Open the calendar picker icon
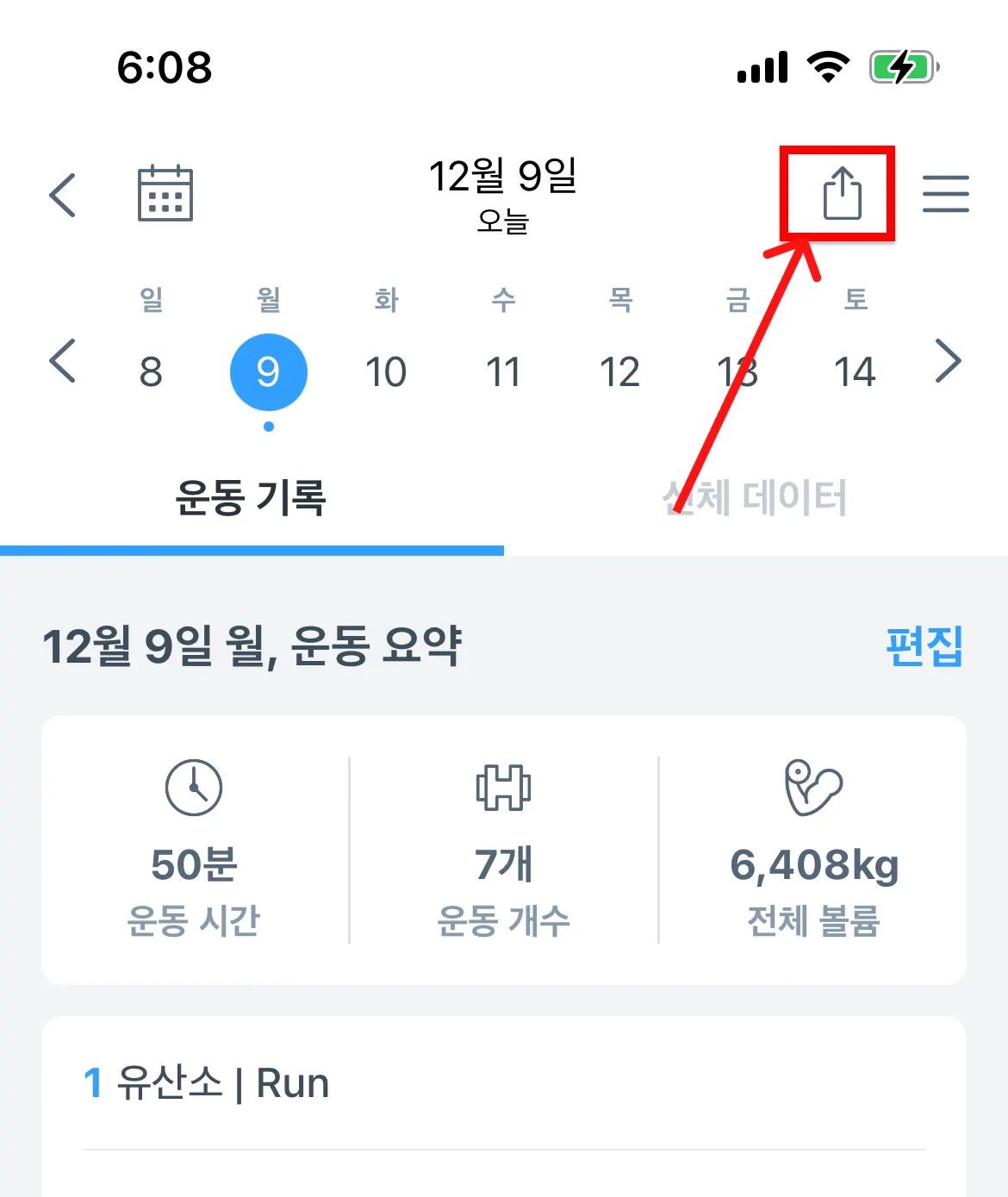Viewport: 1008px width, 1197px height. [165, 193]
